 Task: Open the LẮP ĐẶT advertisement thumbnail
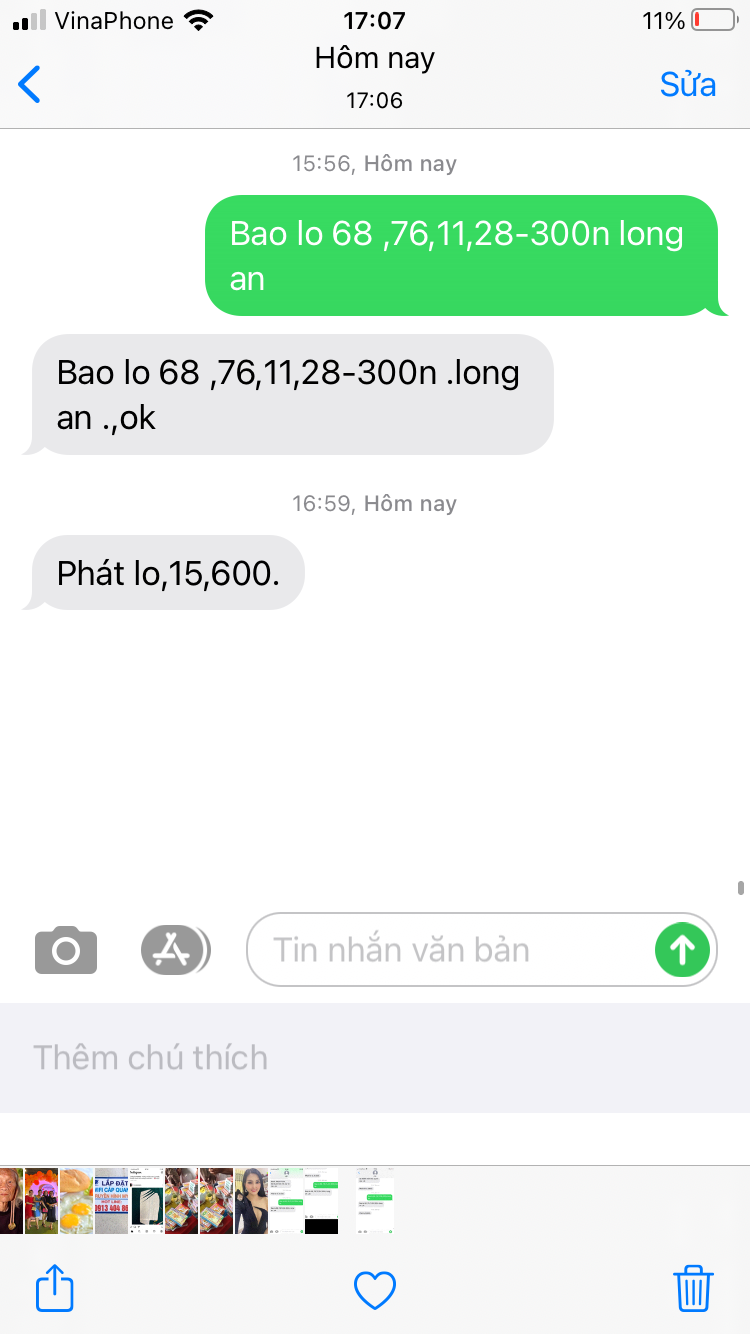coord(111,1201)
